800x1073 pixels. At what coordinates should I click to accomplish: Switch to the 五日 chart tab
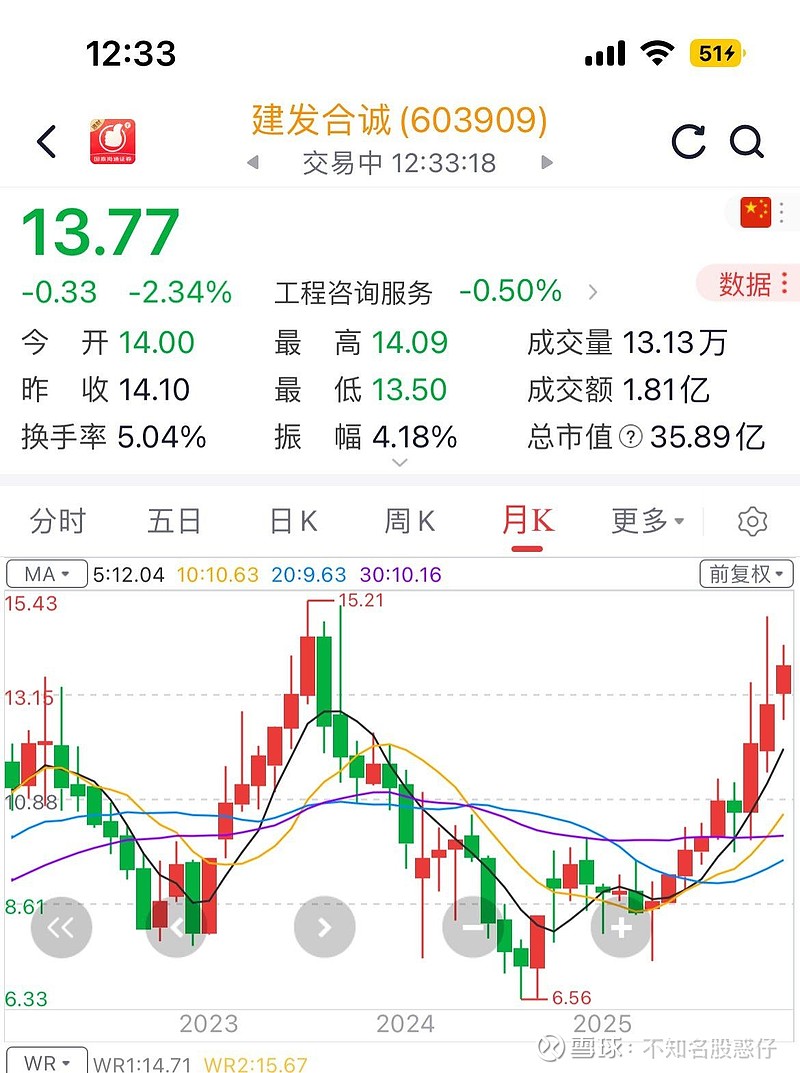tap(174, 521)
